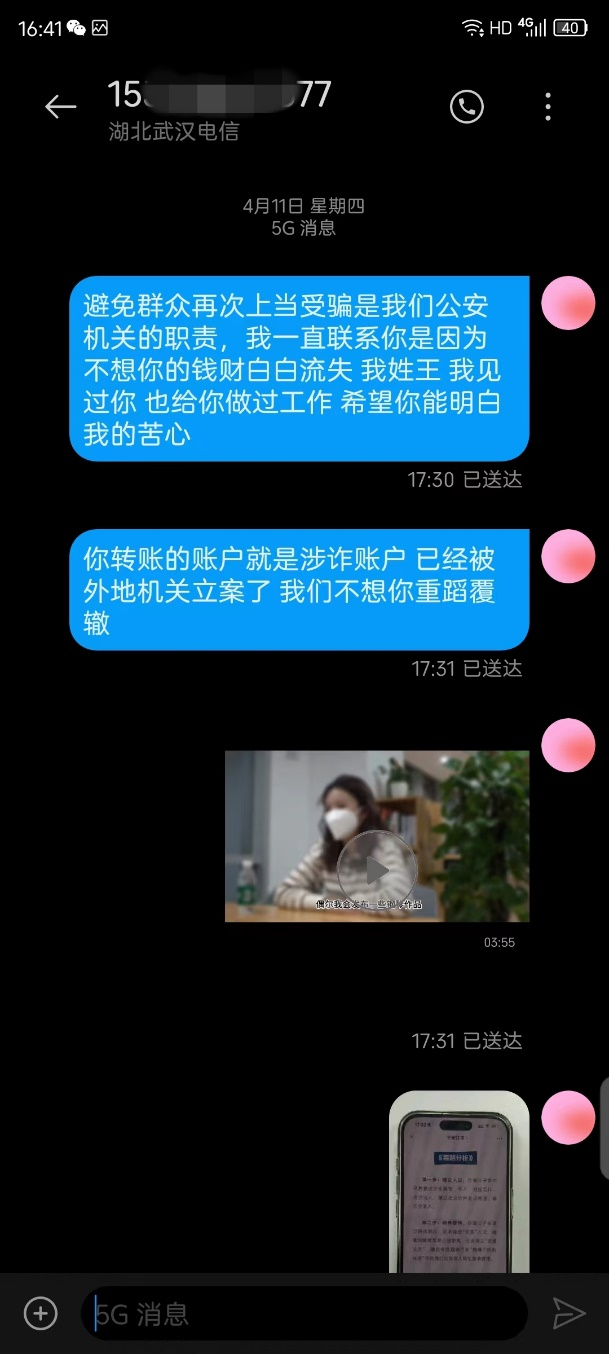Call this contact via phone icon

(x=467, y=107)
